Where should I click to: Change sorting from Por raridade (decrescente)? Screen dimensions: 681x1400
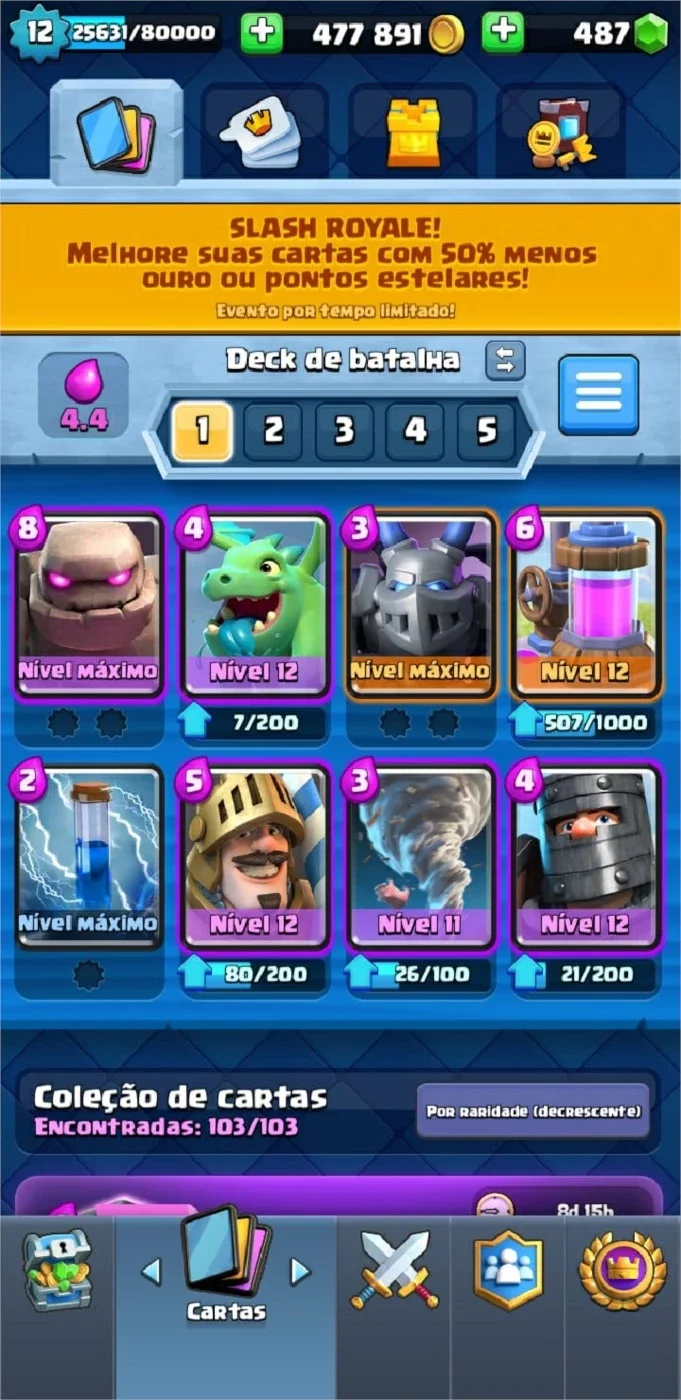click(x=533, y=1111)
